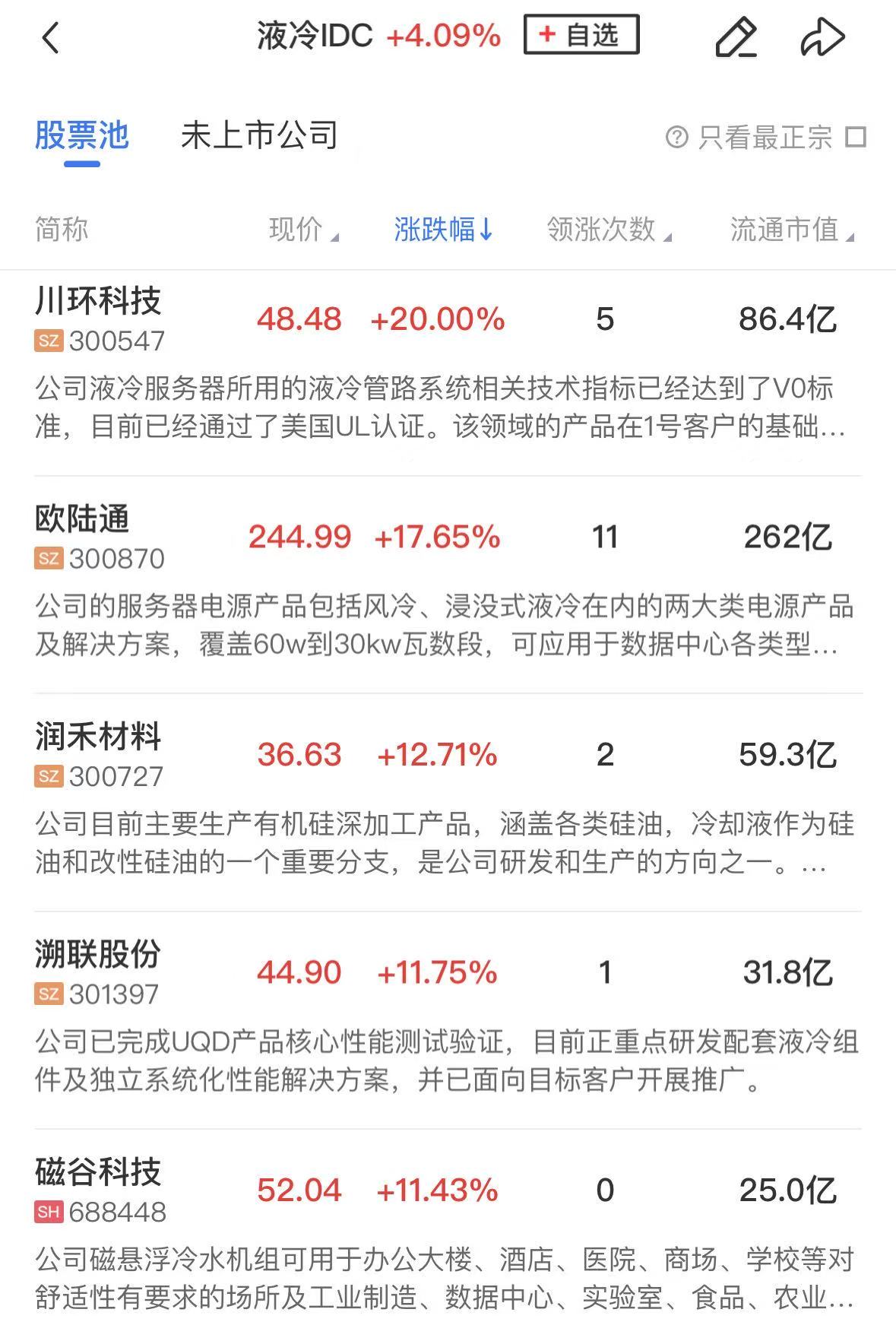The width and height of the screenshot is (896, 1341).
Task: Toggle sorting by 涨跌幅
Action: [x=443, y=230]
